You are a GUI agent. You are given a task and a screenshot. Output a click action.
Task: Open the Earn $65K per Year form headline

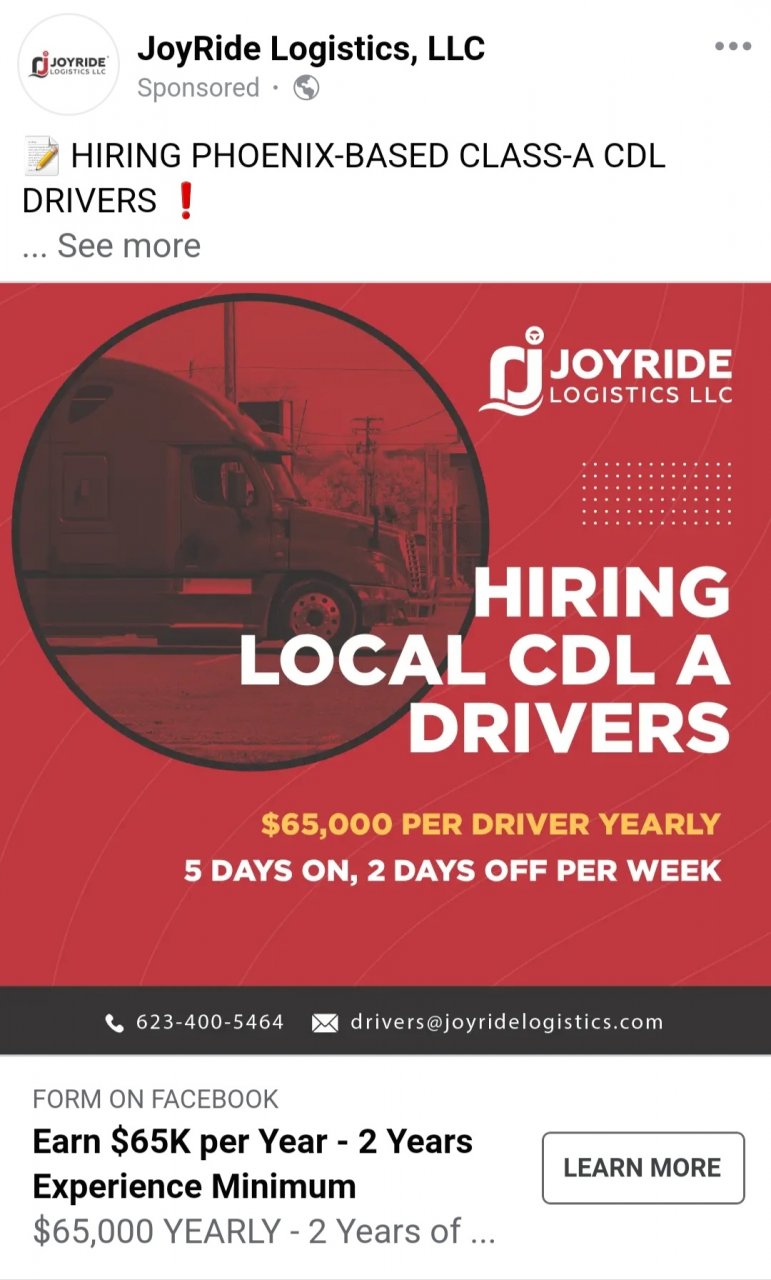click(253, 1164)
